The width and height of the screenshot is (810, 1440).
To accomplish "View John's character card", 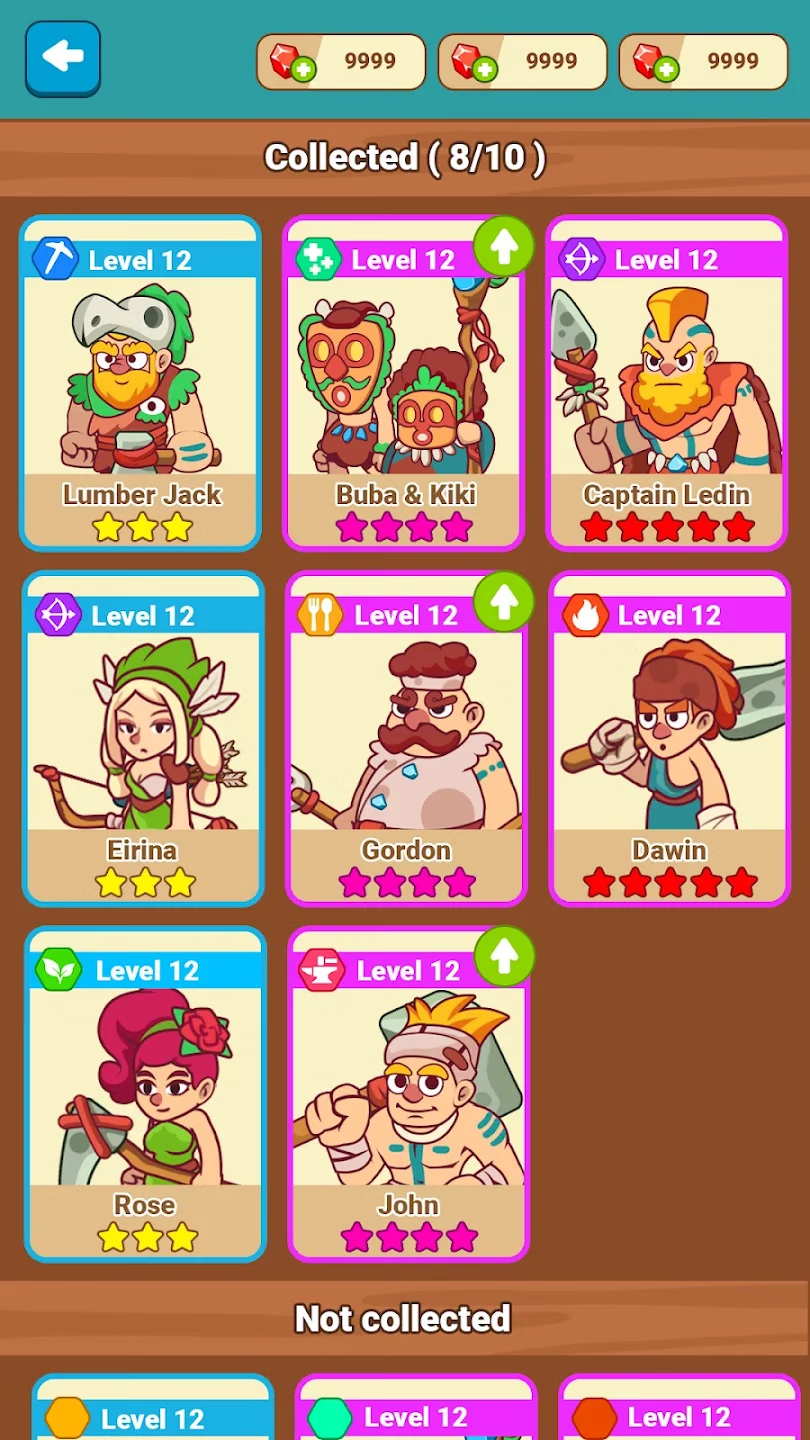I will (x=408, y=1094).
